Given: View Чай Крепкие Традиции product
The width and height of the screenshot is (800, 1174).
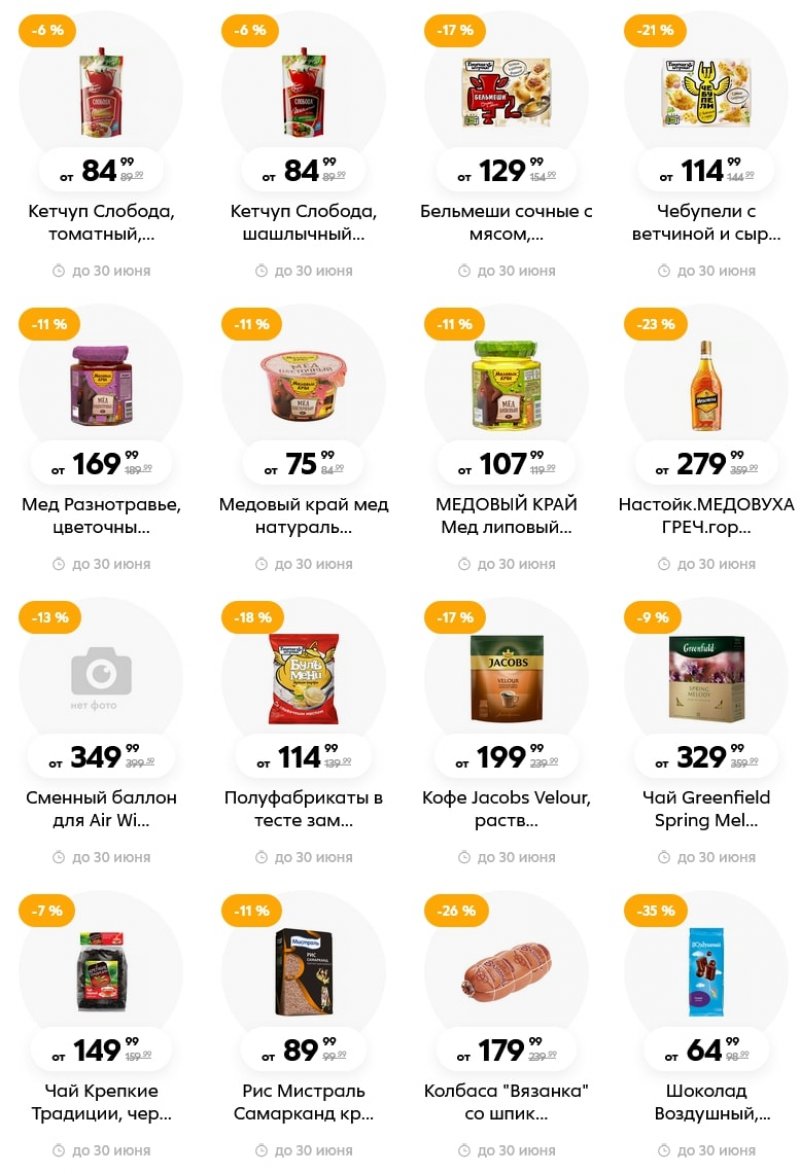Looking at the screenshot, I should click(x=100, y=969).
